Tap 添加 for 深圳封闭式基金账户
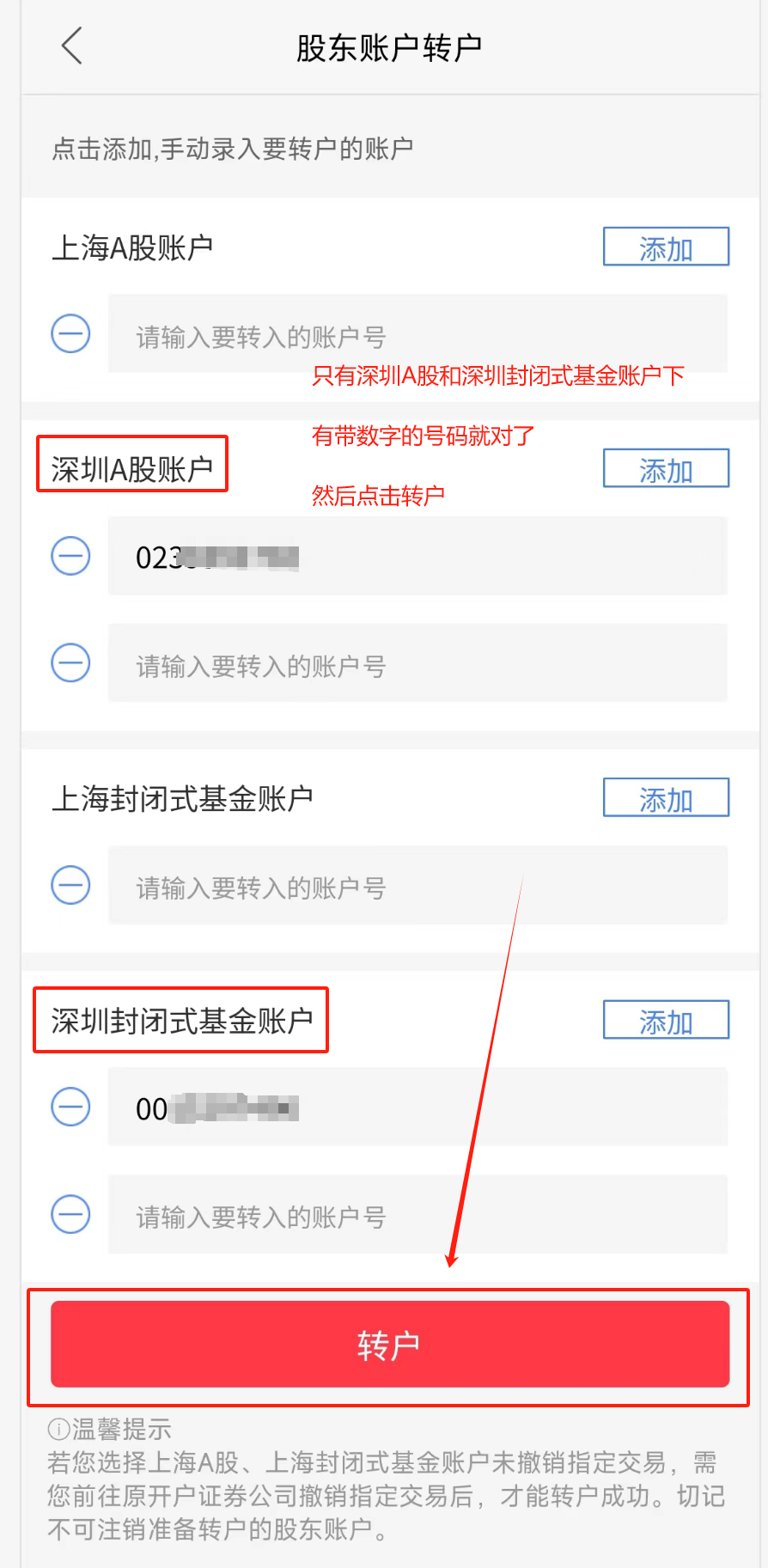This screenshot has height=1568, width=768. pos(666,1020)
